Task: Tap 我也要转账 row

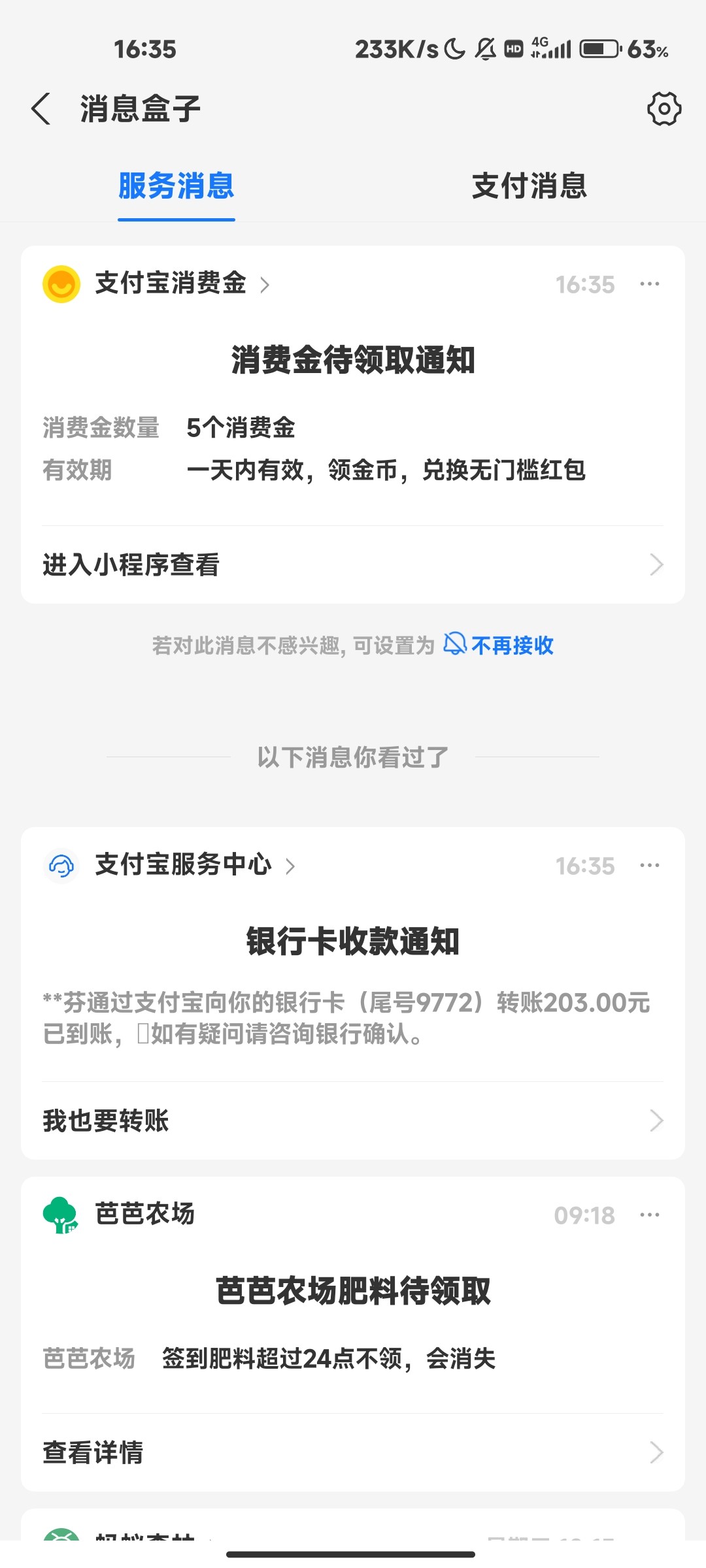Action: coord(353,1120)
